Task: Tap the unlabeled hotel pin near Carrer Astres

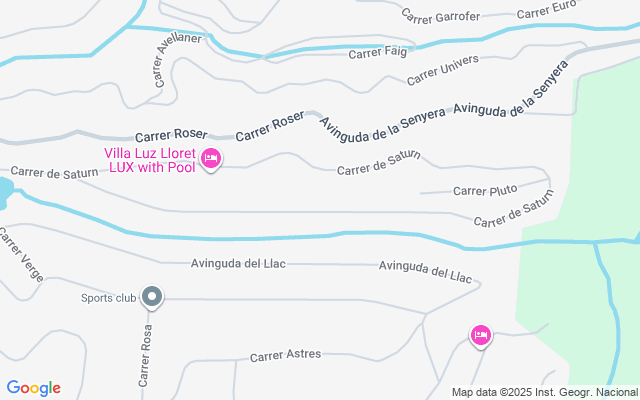Action: click(x=479, y=335)
